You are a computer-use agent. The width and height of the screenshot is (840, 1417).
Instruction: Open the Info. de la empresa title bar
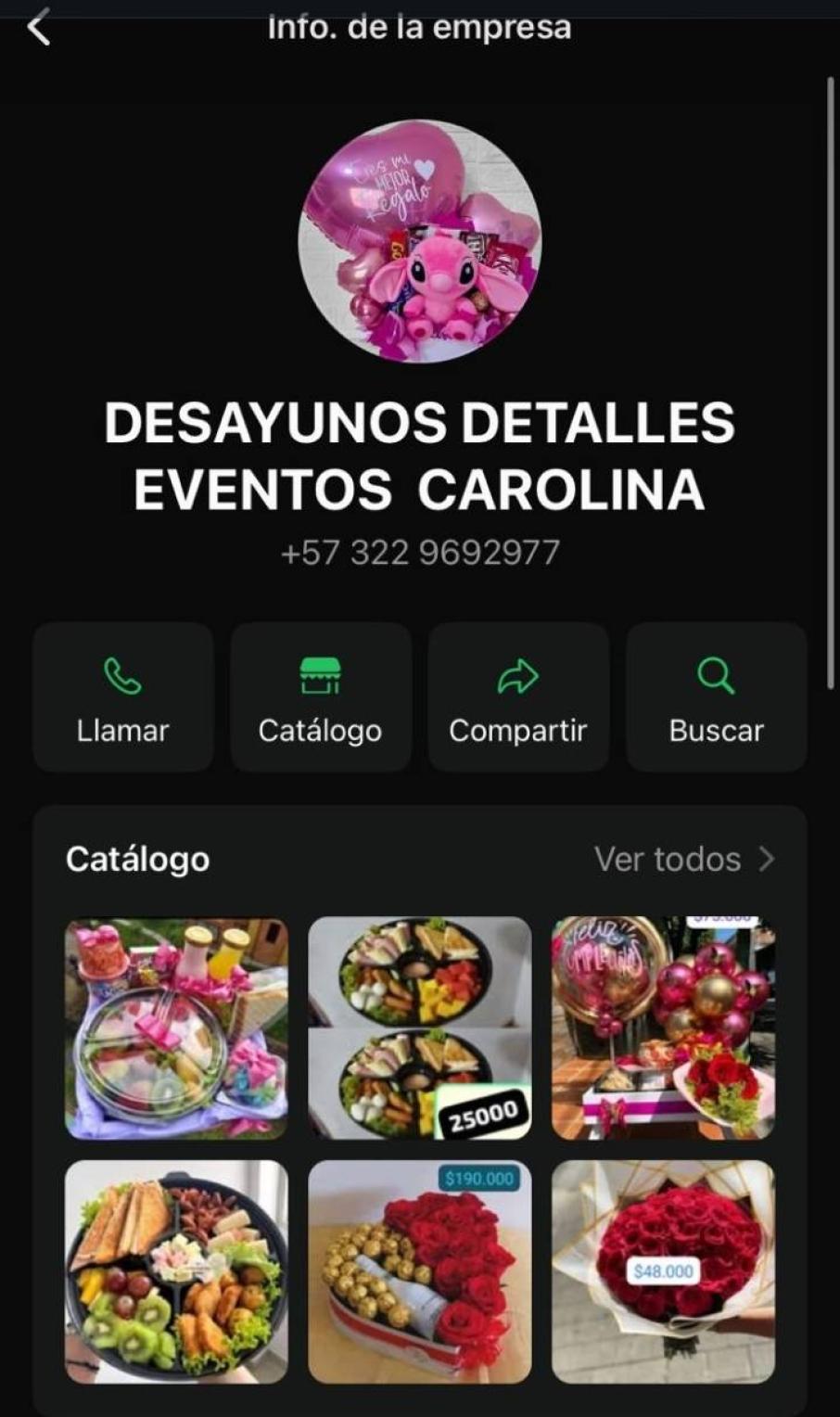pos(420,26)
